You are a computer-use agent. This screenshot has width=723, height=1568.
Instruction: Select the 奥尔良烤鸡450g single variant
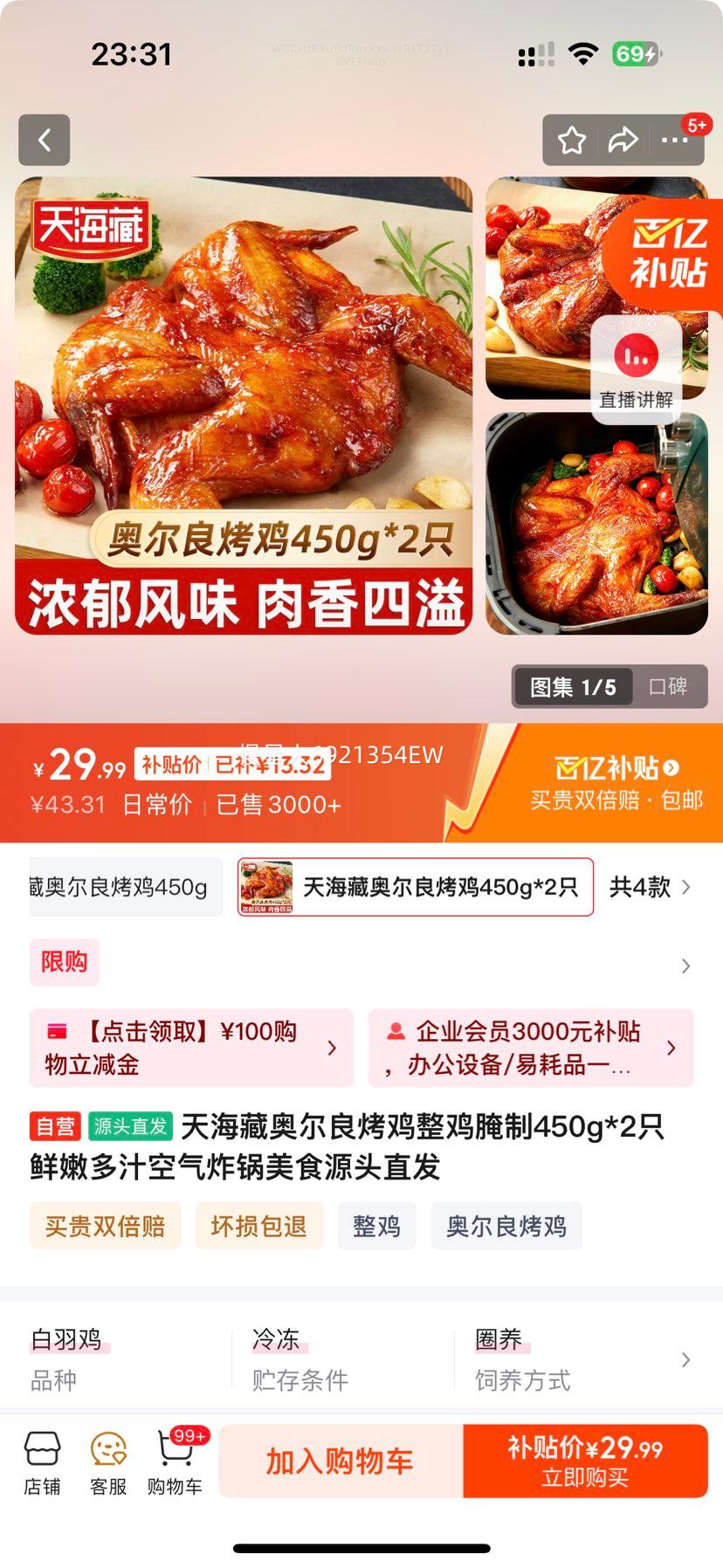click(x=120, y=887)
